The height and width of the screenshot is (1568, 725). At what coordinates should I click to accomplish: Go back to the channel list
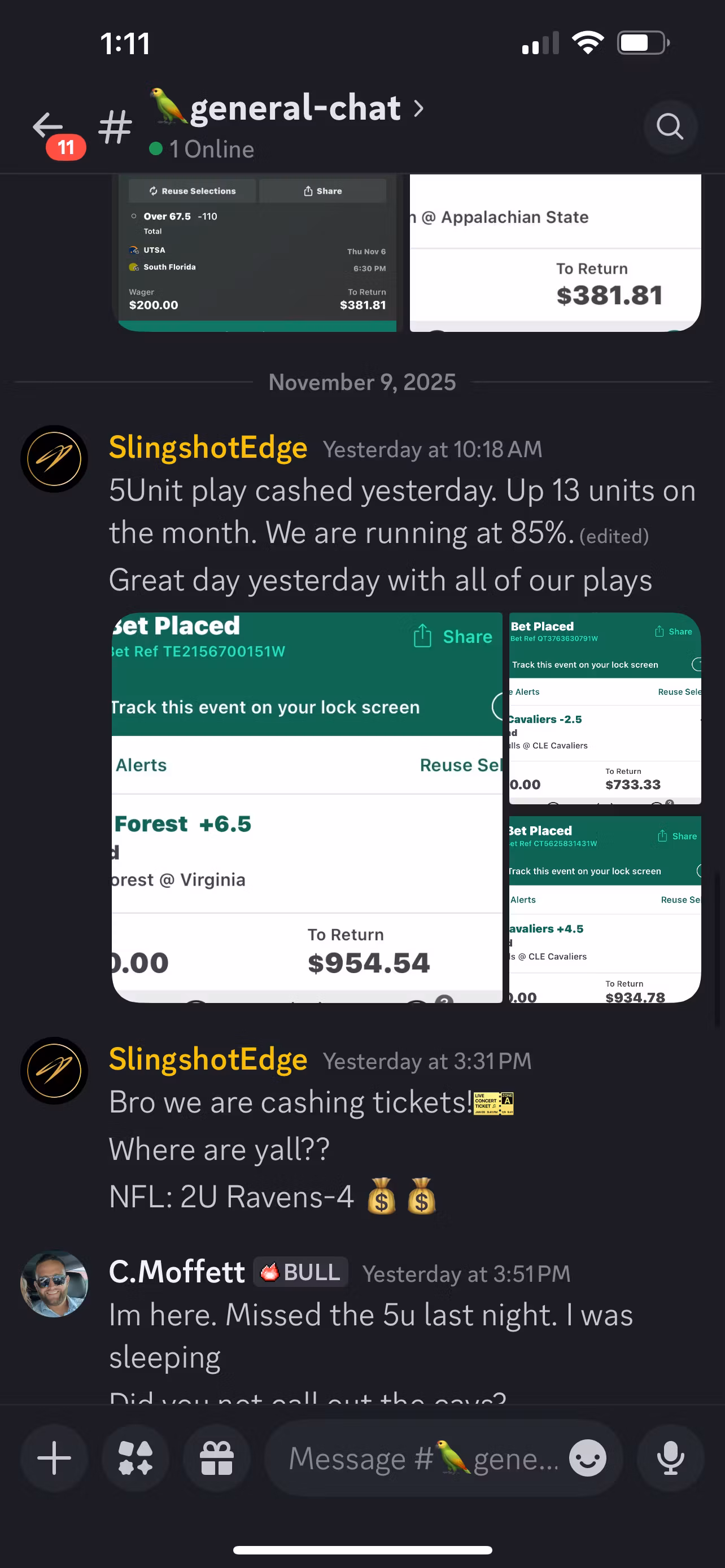coord(47,126)
